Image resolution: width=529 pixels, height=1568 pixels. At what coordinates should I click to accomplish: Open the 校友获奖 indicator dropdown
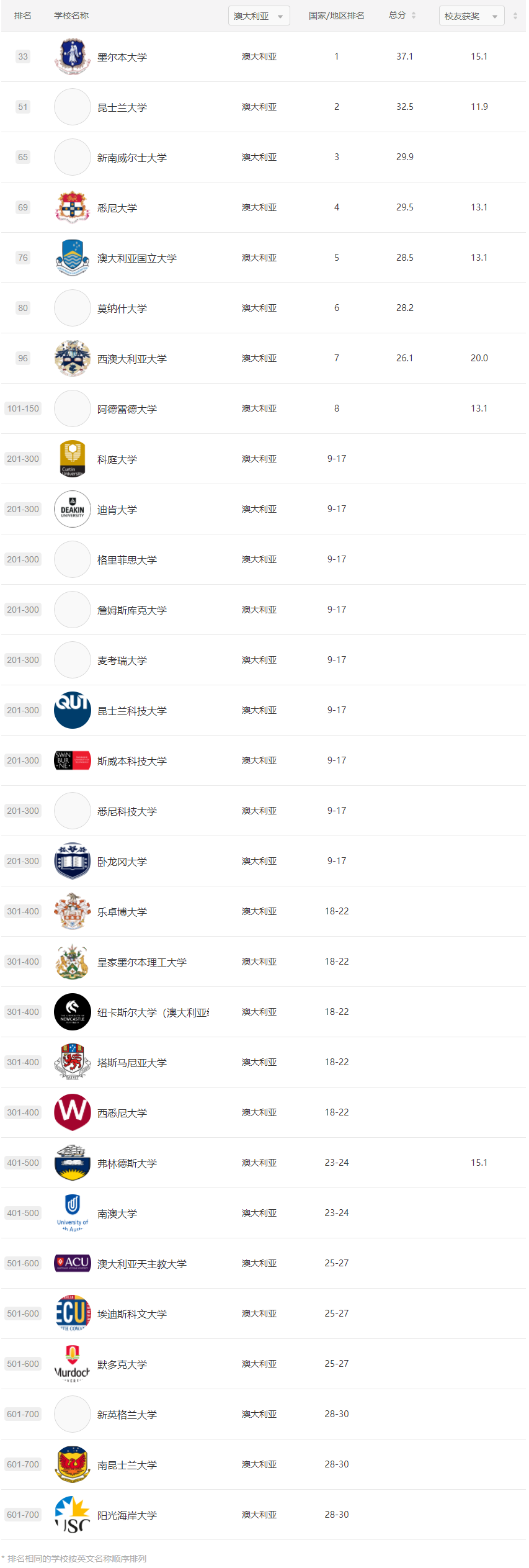[x=471, y=16]
